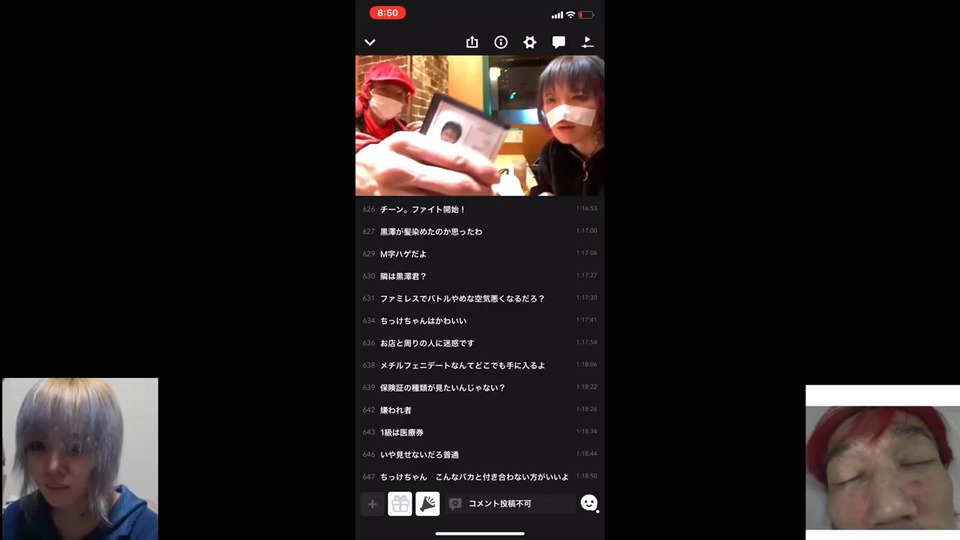
Task: Tap the live video player
Action: 480,125
